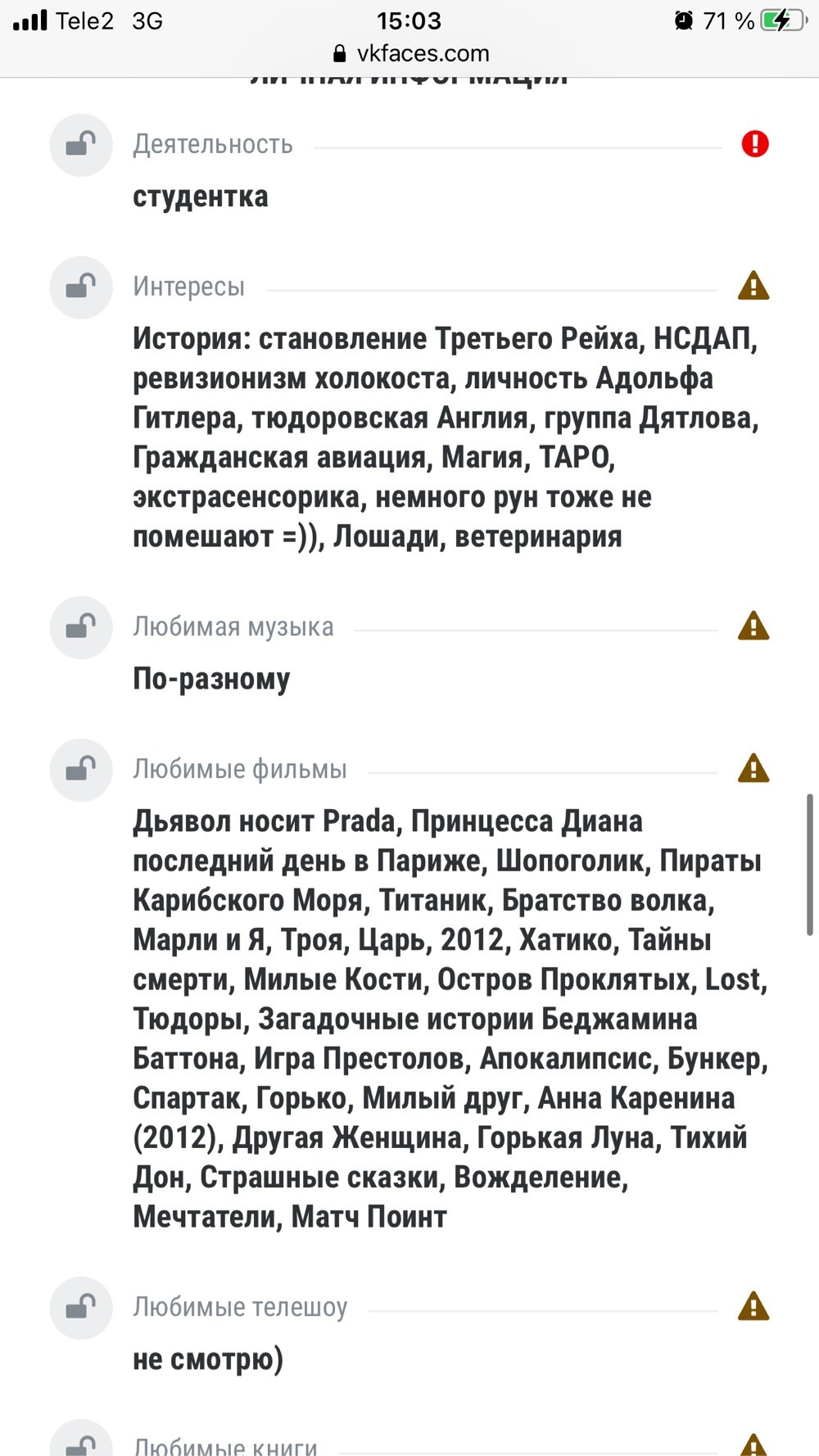Tap the unlocked padlock next to Деятельность

point(80,145)
